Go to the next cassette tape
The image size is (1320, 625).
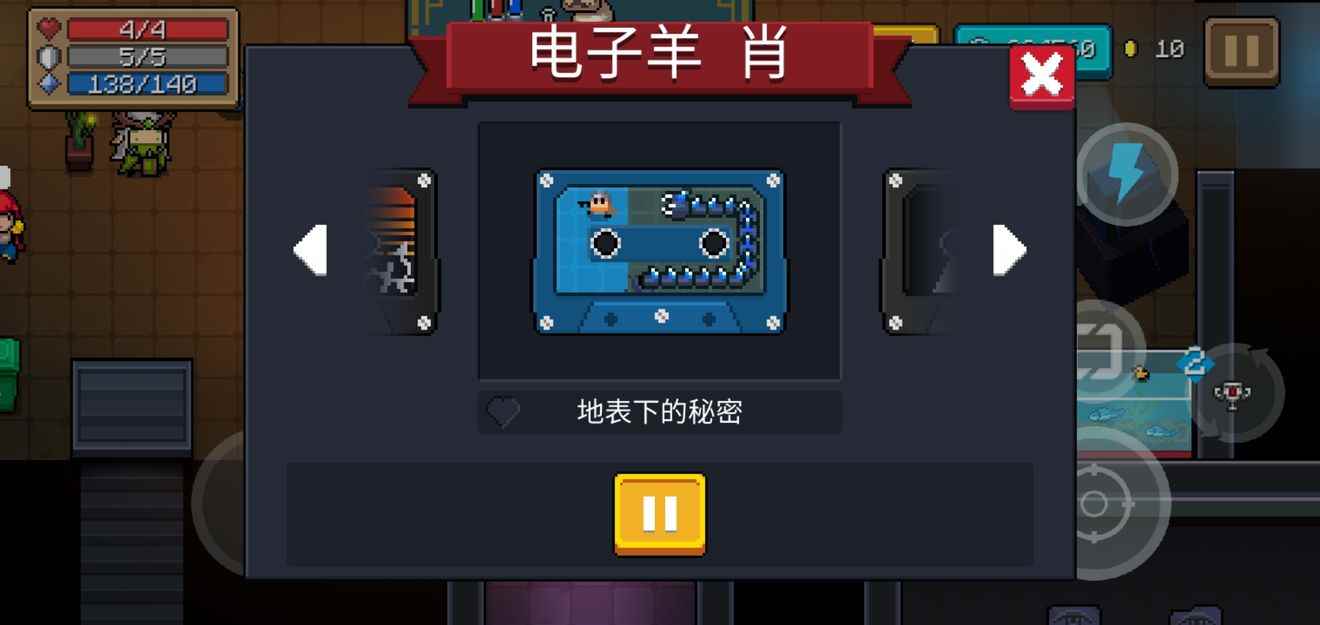pos(1008,250)
